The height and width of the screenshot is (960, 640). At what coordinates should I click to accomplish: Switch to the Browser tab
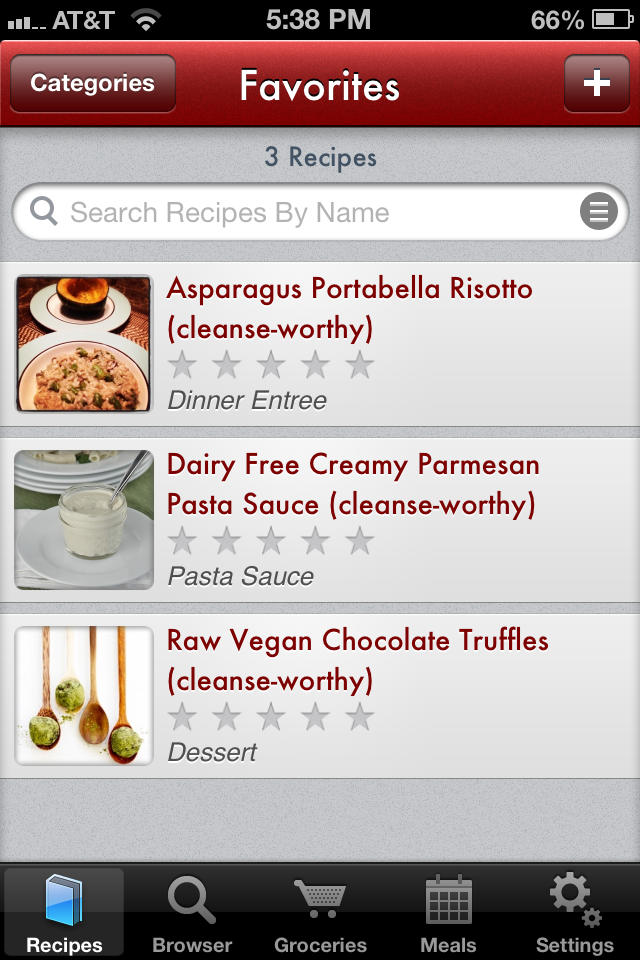(x=192, y=914)
